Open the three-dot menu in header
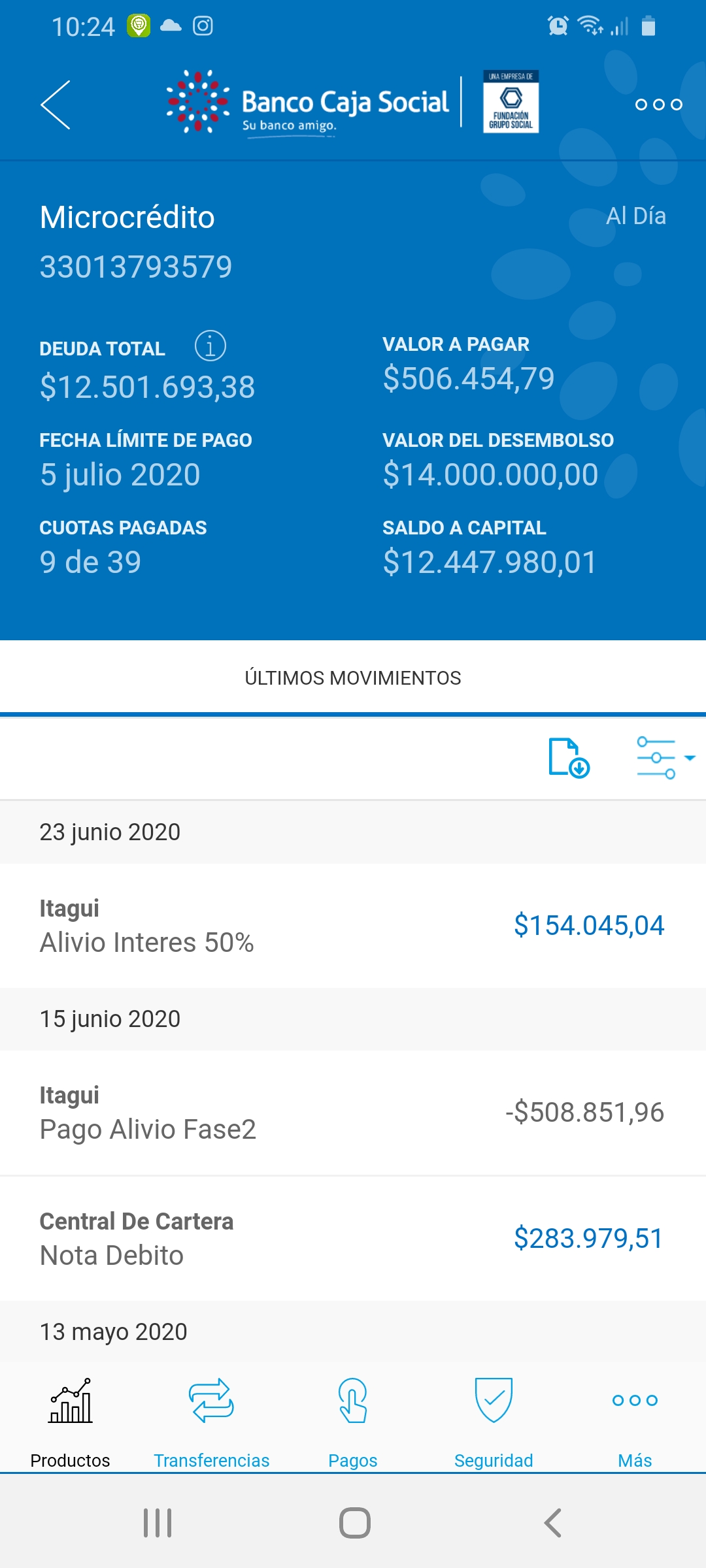 point(658,105)
